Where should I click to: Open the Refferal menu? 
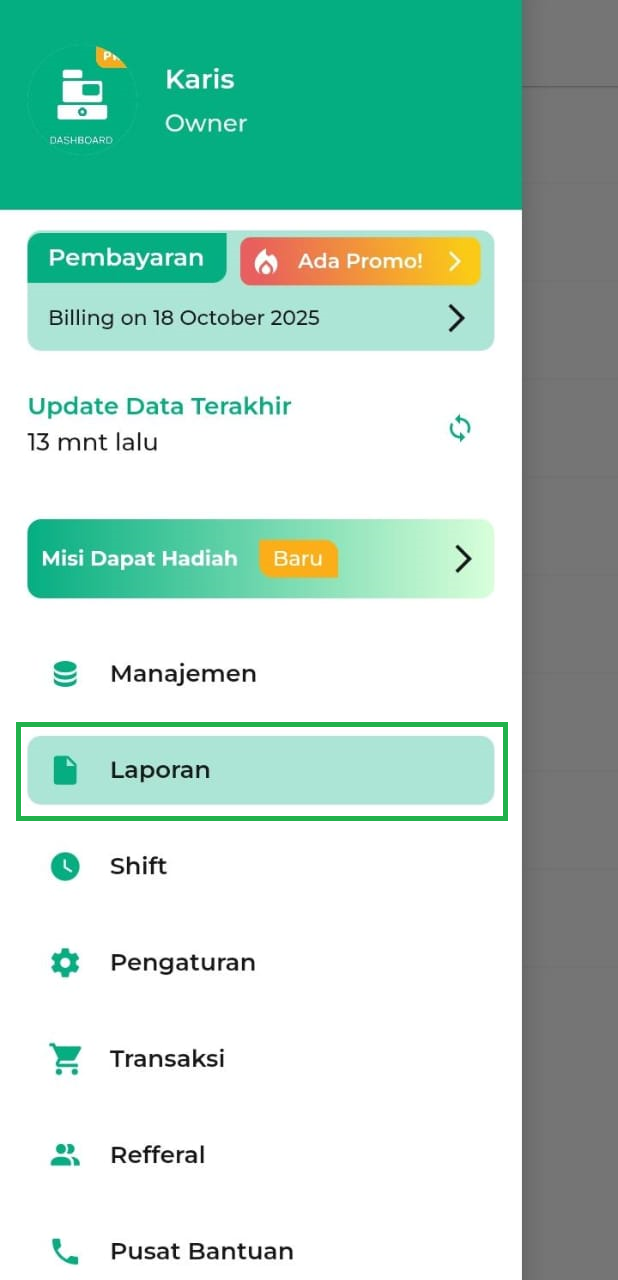(x=157, y=1155)
